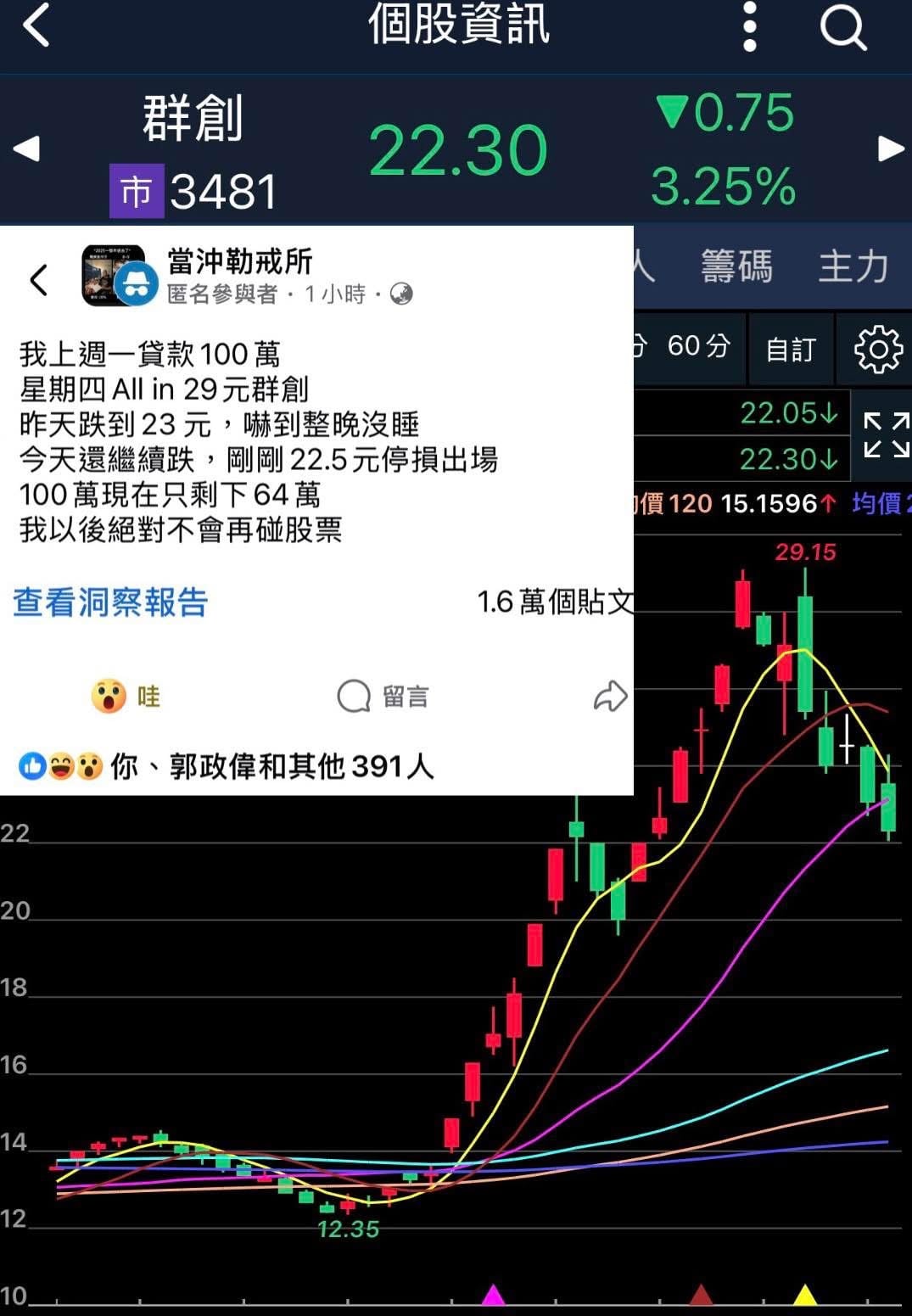Expand the chart to full screen
Screen dimensions: 912x1316
pyautogui.click(x=886, y=435)
